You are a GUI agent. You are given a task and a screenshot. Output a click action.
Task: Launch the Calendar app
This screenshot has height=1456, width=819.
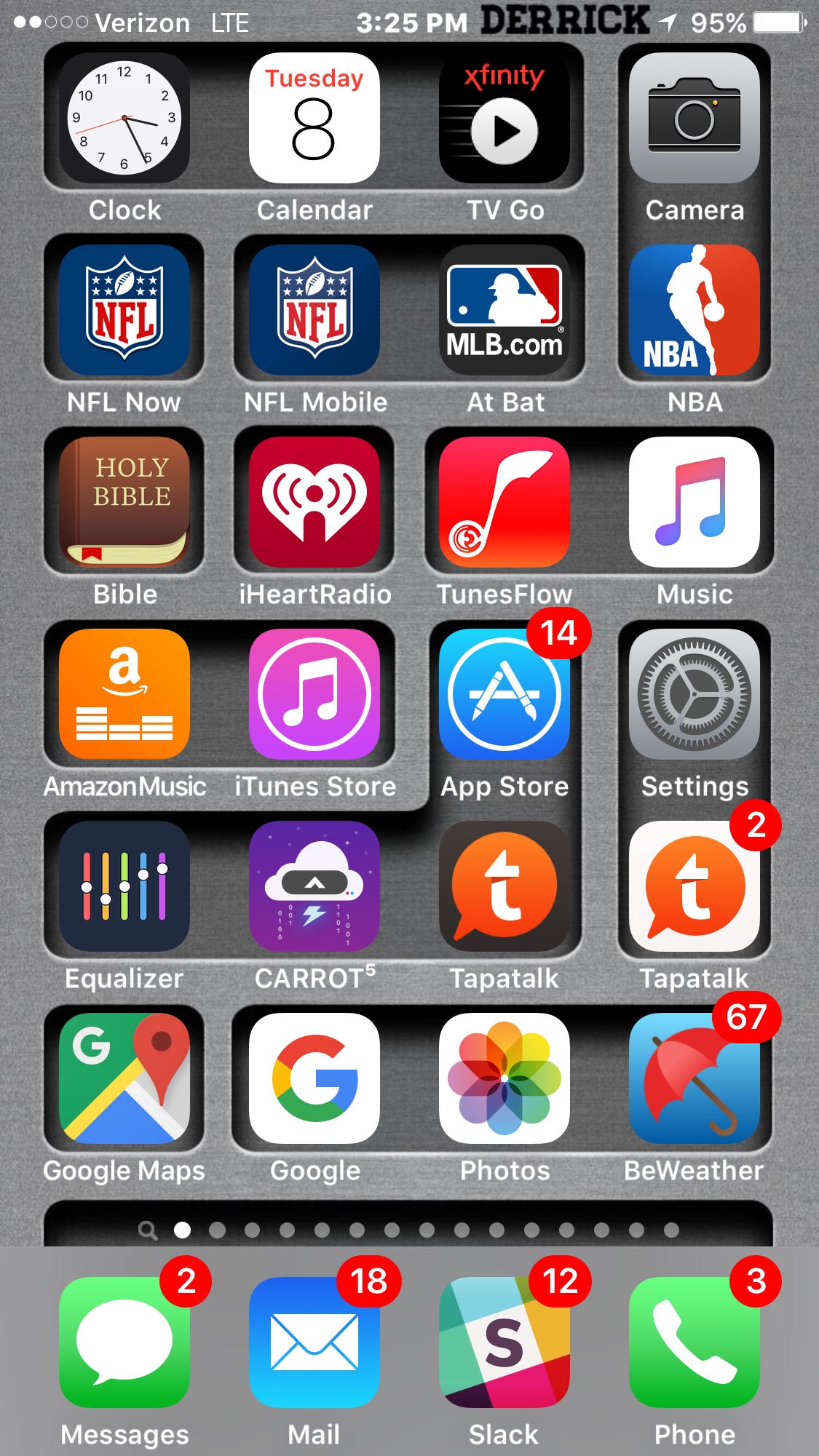pos(314,118)
